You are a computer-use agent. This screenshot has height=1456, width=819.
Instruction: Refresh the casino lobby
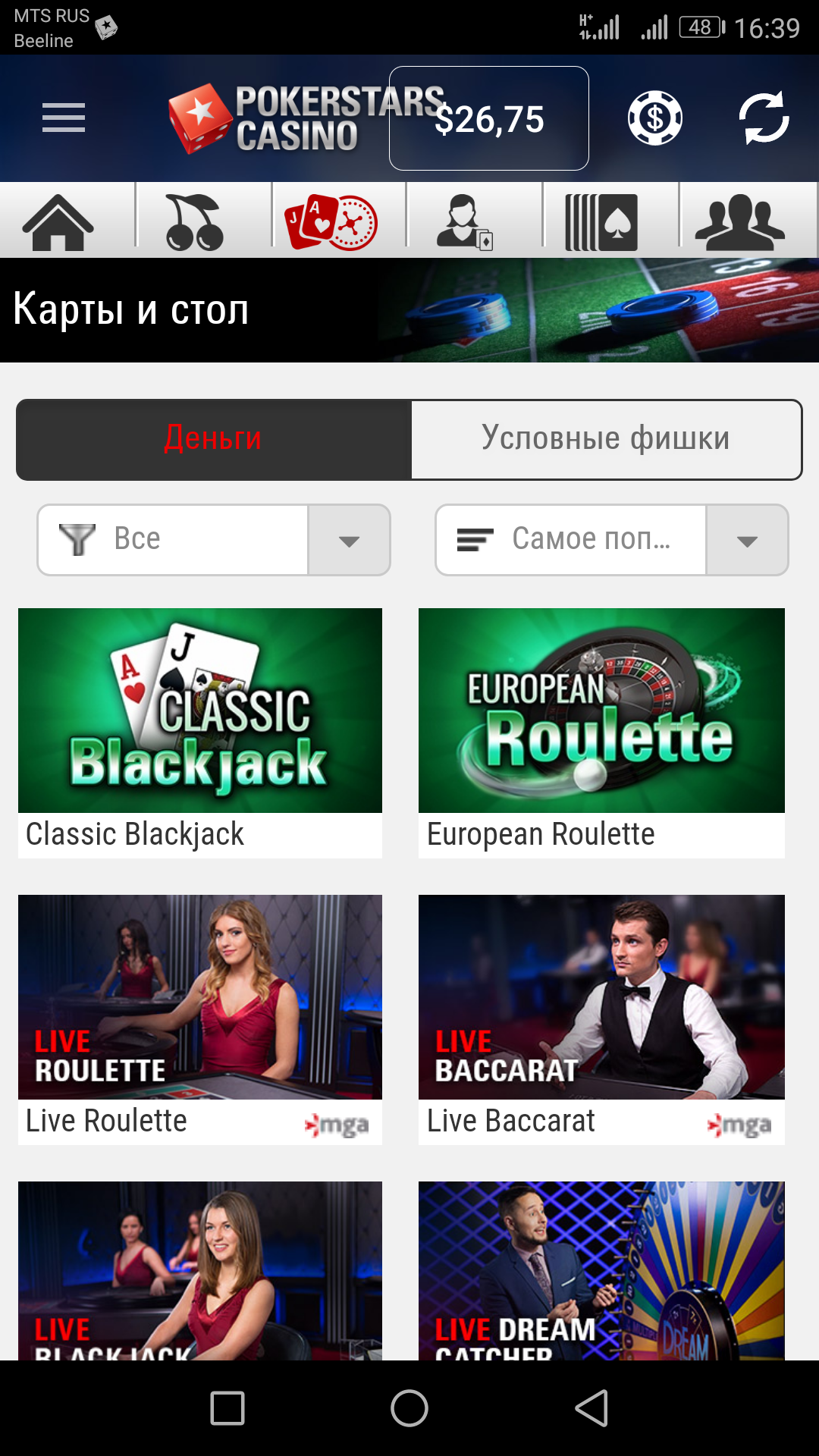click(x=764, y=118)
